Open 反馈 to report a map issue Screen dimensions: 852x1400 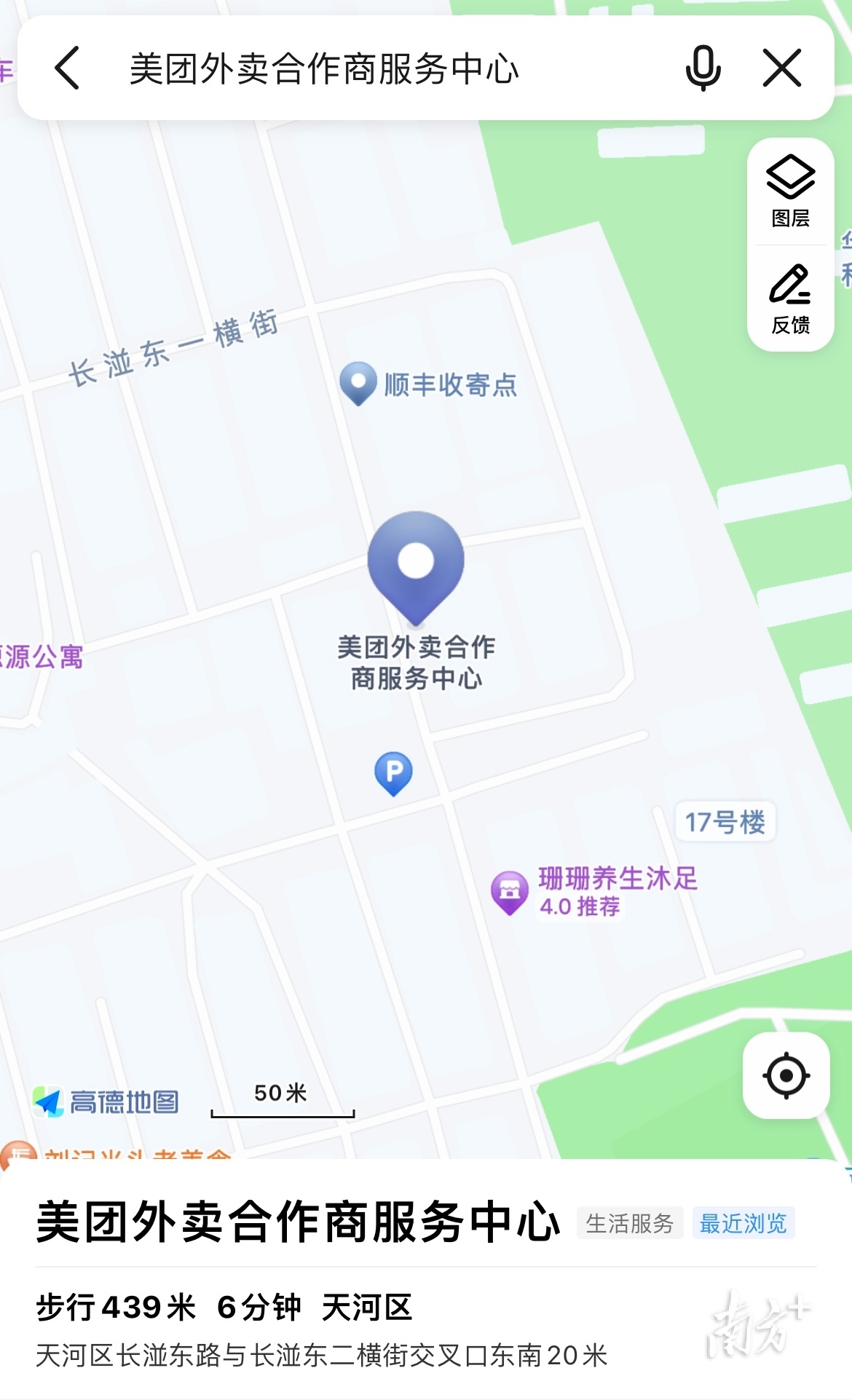tap(790, 299)
